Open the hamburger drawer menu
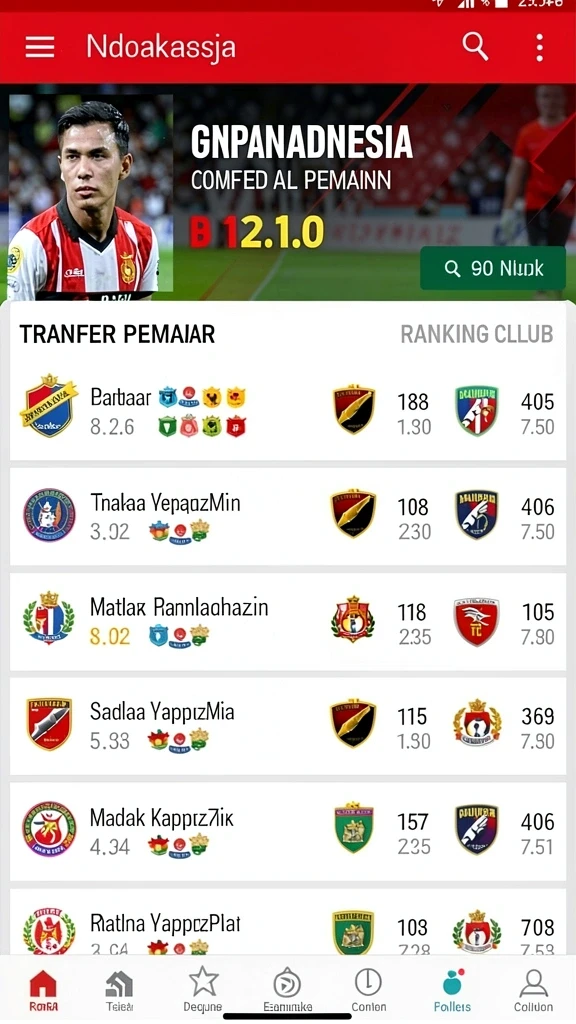Viewport: 576px width, 1024px height. (x=40, y=47)
